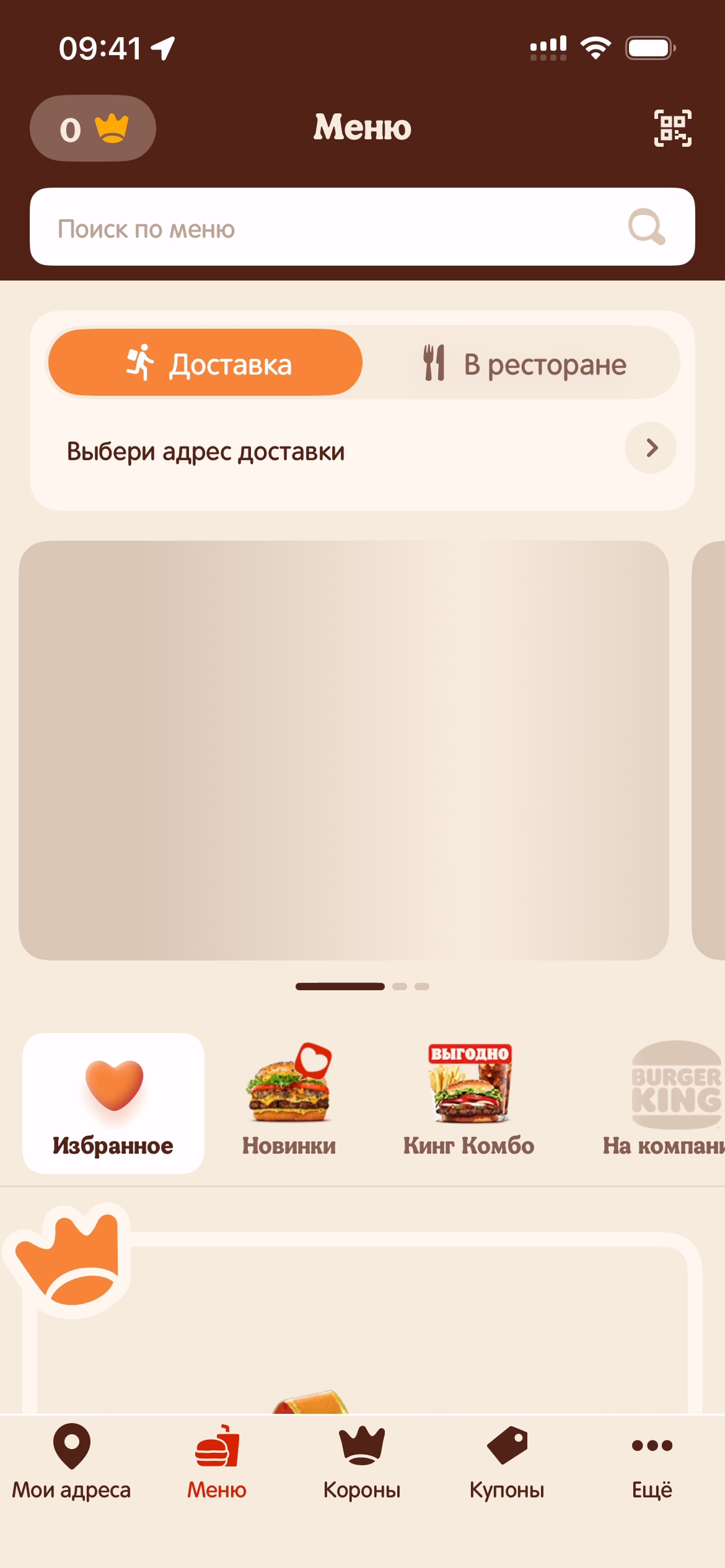Tap the Поиск по меню search field
Image resolution: width=725 pixels, height=1568 pixels.
335,227
